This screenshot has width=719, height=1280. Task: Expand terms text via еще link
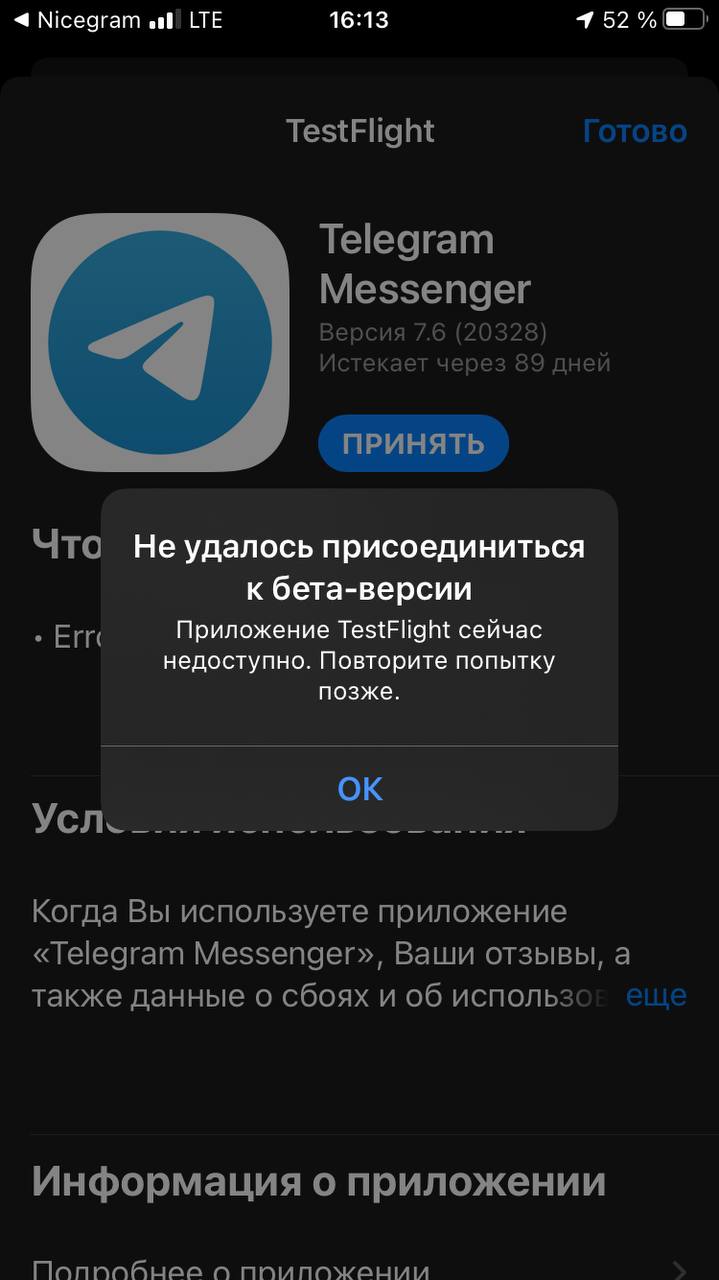656,995
